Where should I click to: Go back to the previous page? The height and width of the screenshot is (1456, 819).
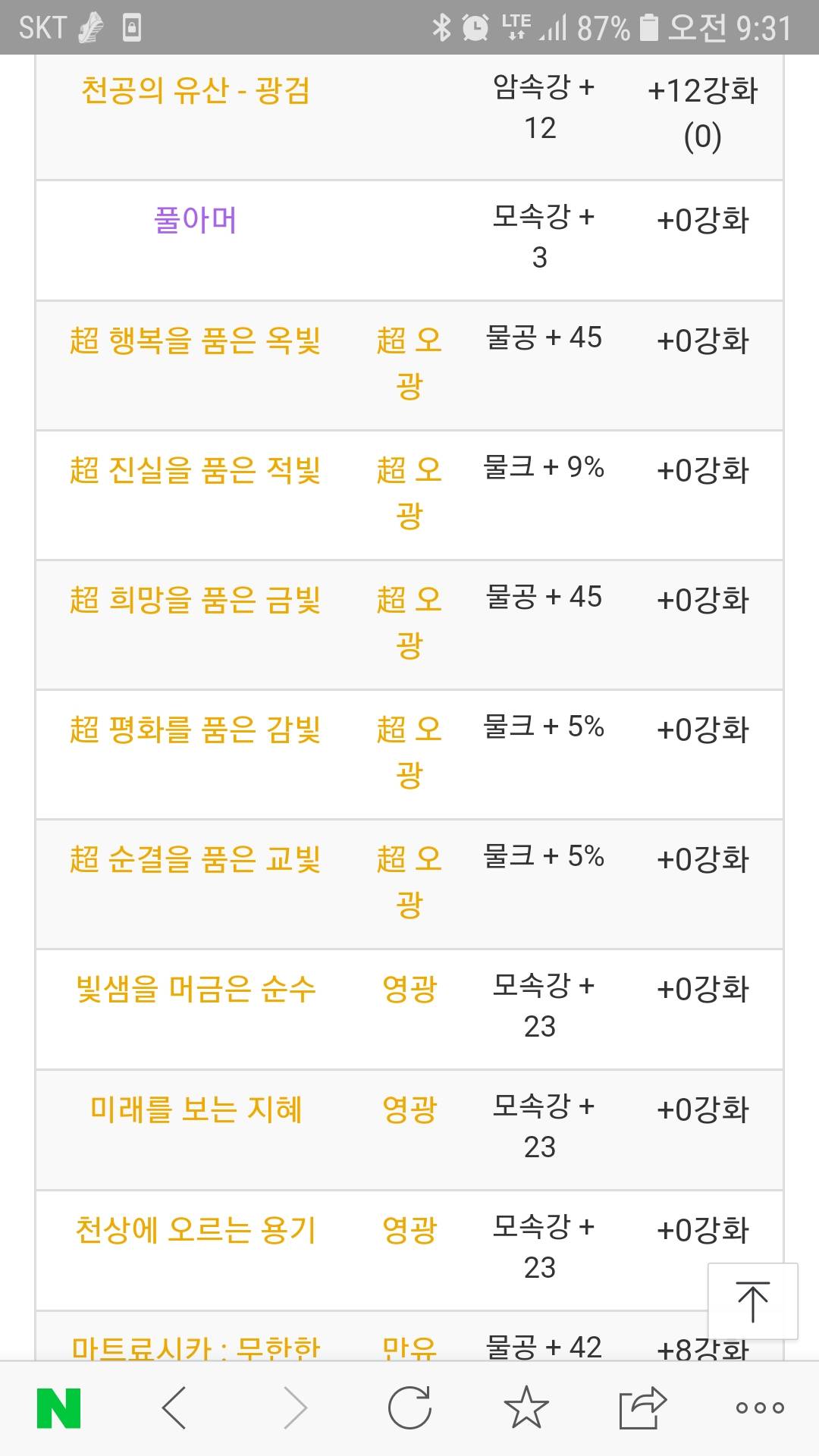coord(174,1408)
